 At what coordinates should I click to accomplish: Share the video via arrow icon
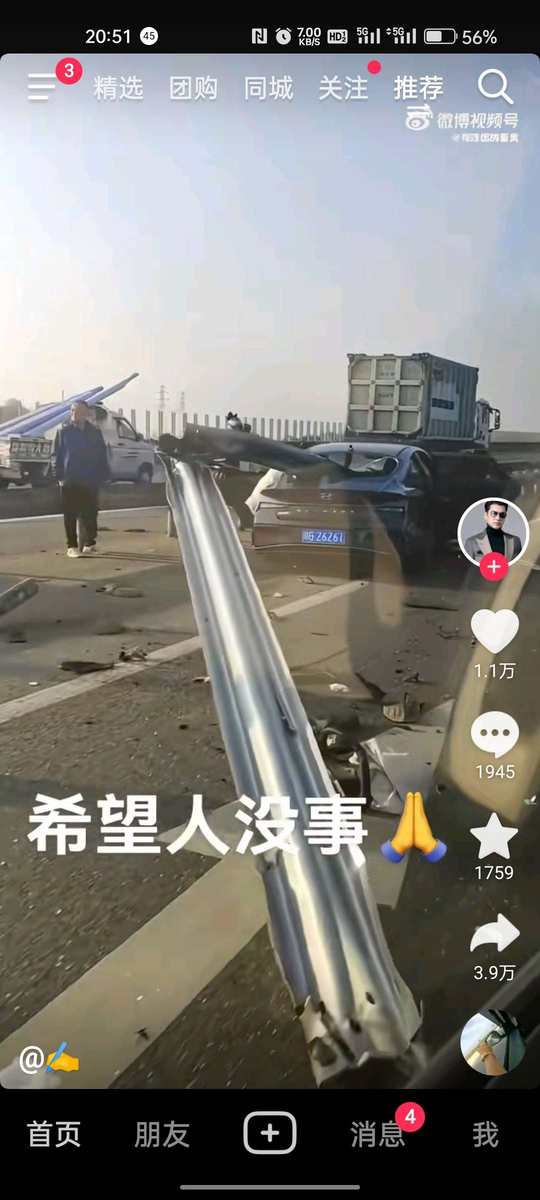coord(495,935)
